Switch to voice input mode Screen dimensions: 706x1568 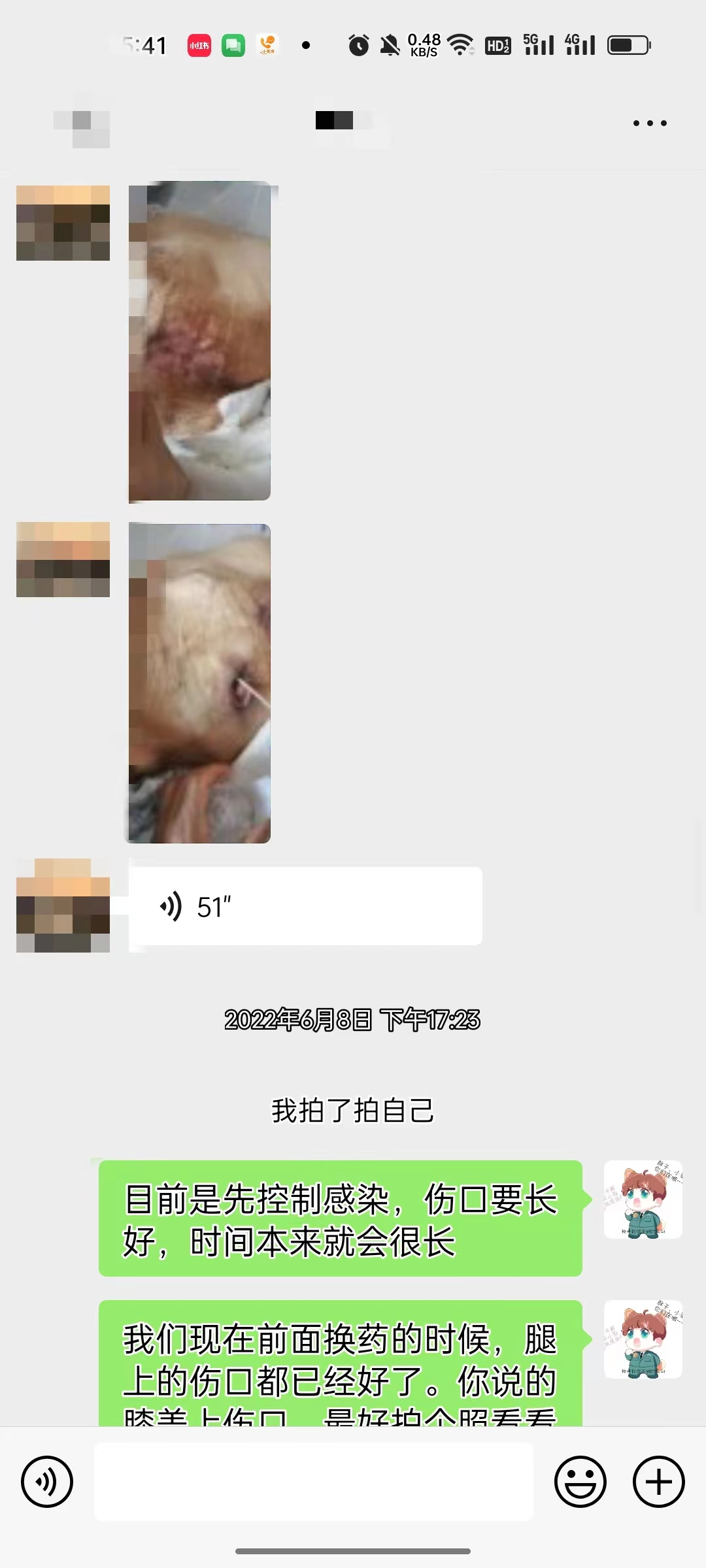pyautogui.click(x=47, y=1482)
